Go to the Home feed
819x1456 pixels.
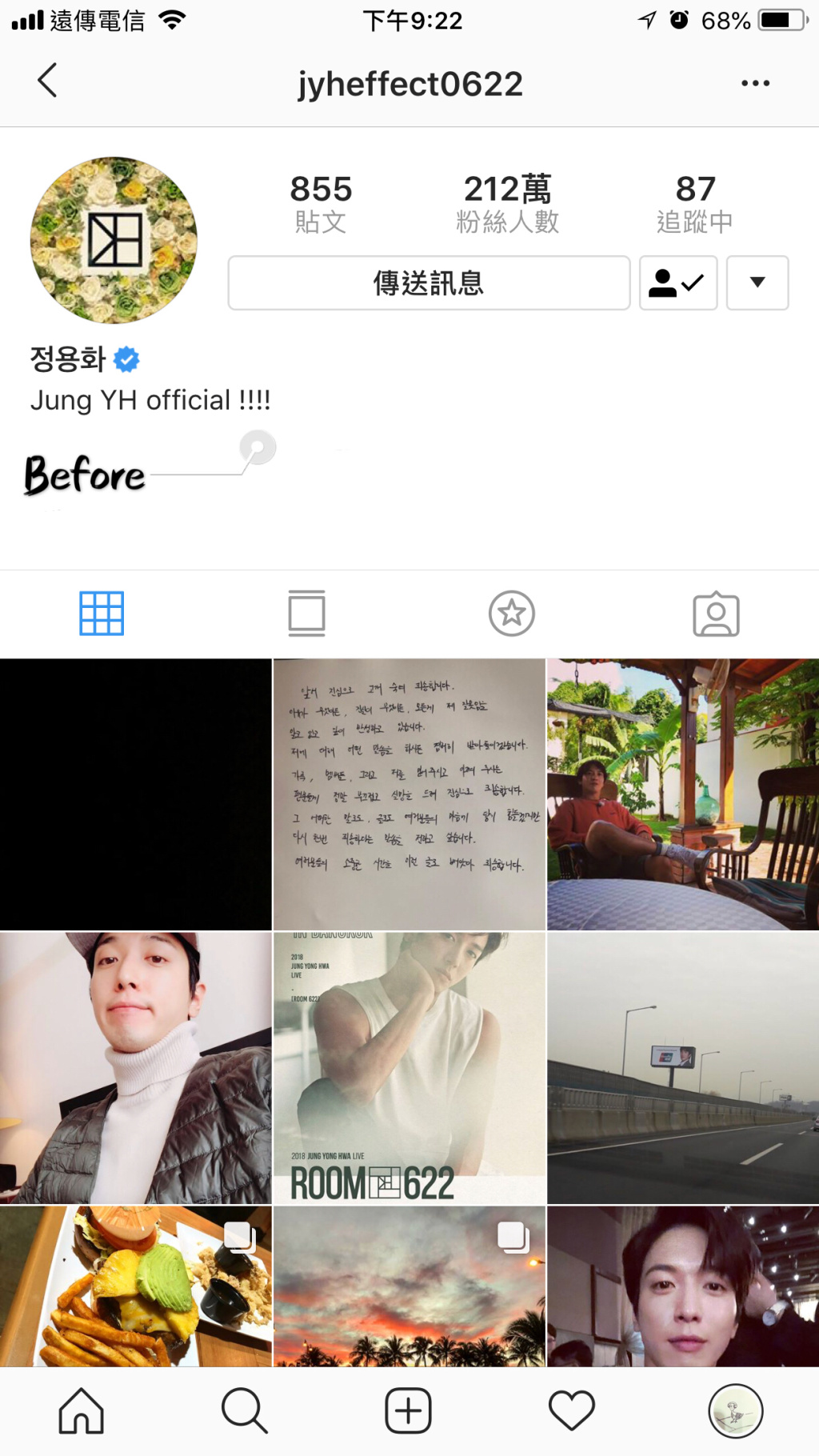click(x=82, y=1410)
